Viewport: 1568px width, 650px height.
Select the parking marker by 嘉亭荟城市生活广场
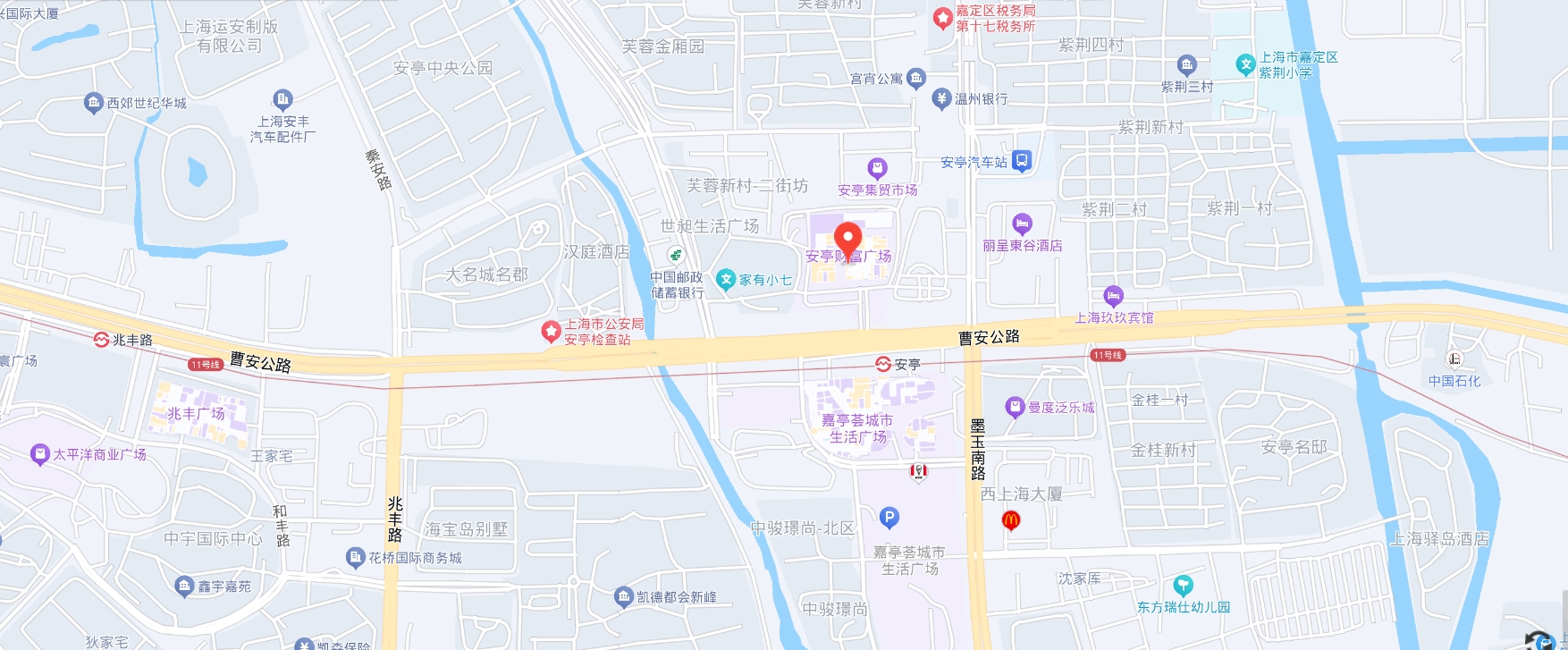pos(889,517)
